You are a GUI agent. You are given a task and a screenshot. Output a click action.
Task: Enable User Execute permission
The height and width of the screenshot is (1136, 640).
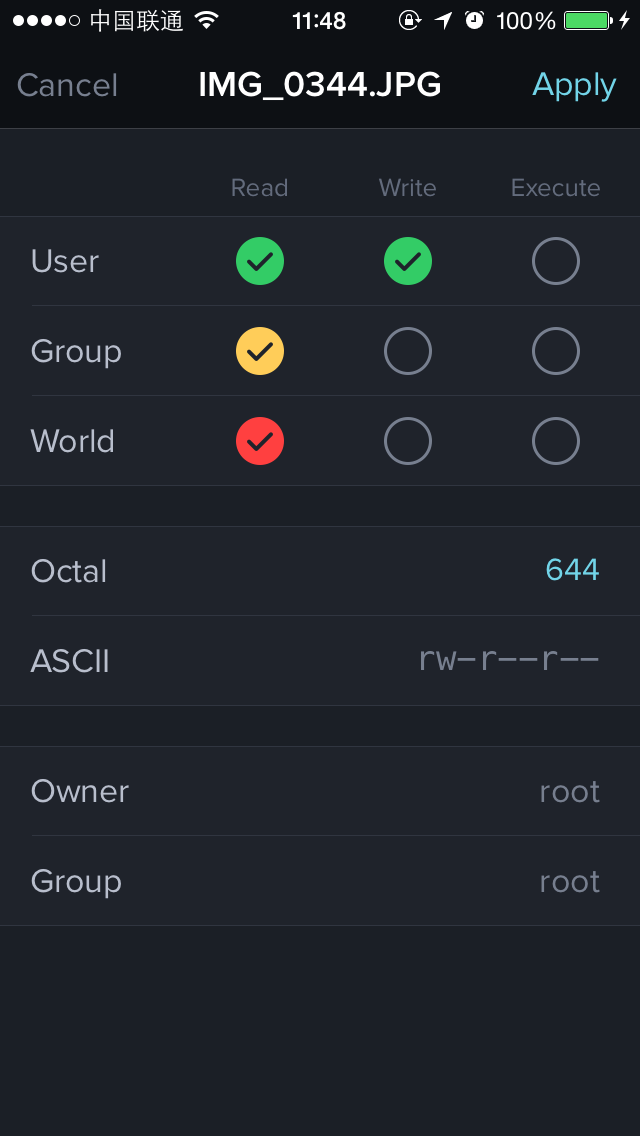(556, 261)
